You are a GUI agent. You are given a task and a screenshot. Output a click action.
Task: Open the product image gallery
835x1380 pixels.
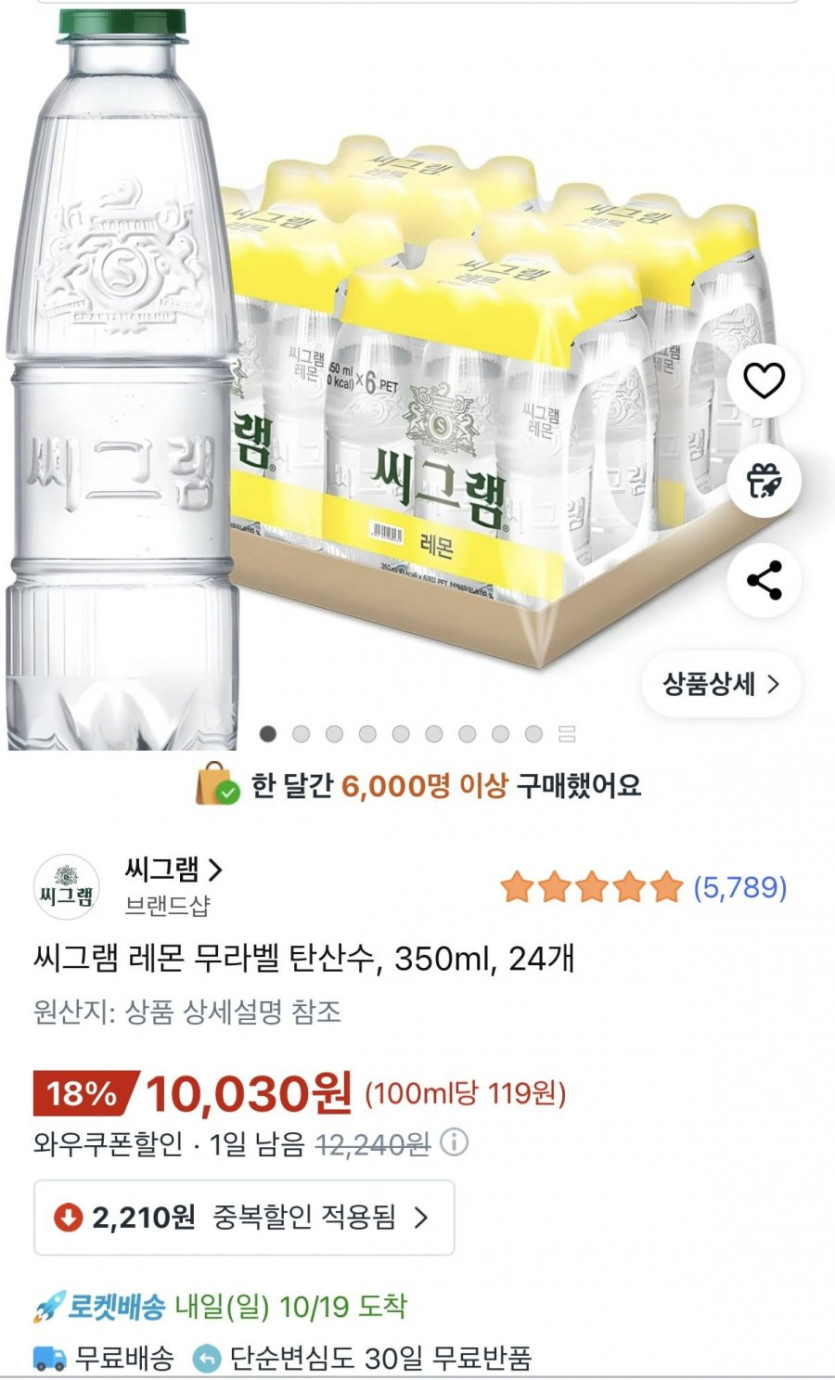tap(566, 735)
